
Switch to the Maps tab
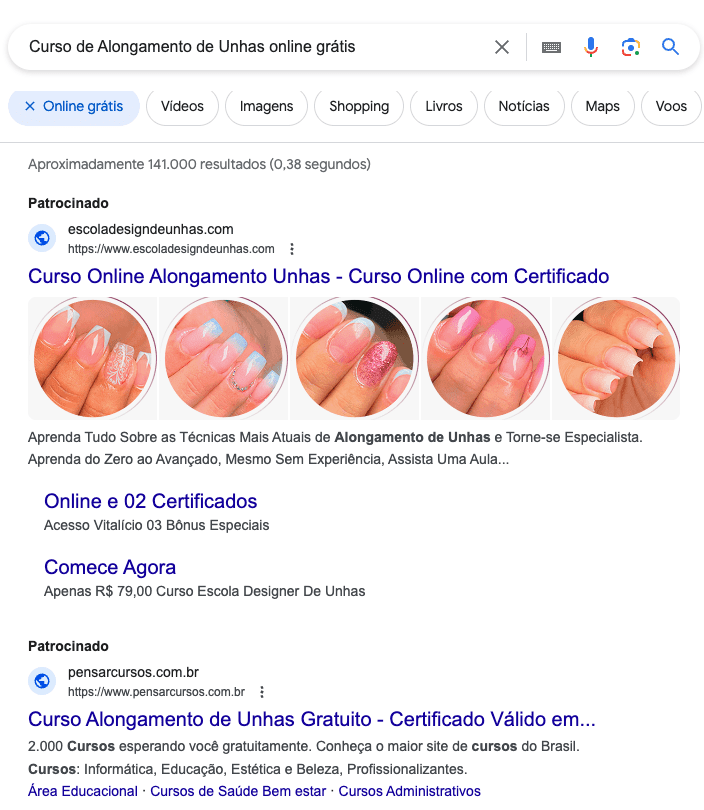[x=602, y=106]
